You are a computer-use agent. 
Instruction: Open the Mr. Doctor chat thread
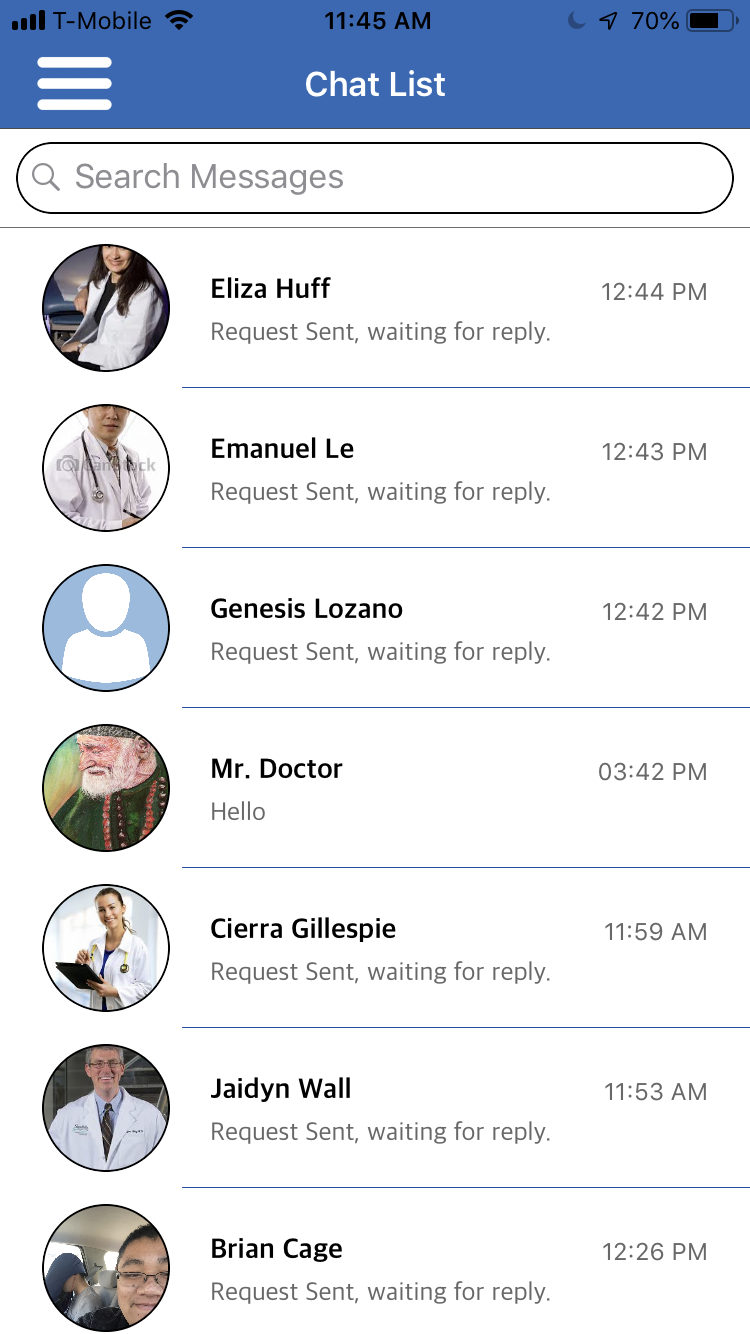point(375,788)
